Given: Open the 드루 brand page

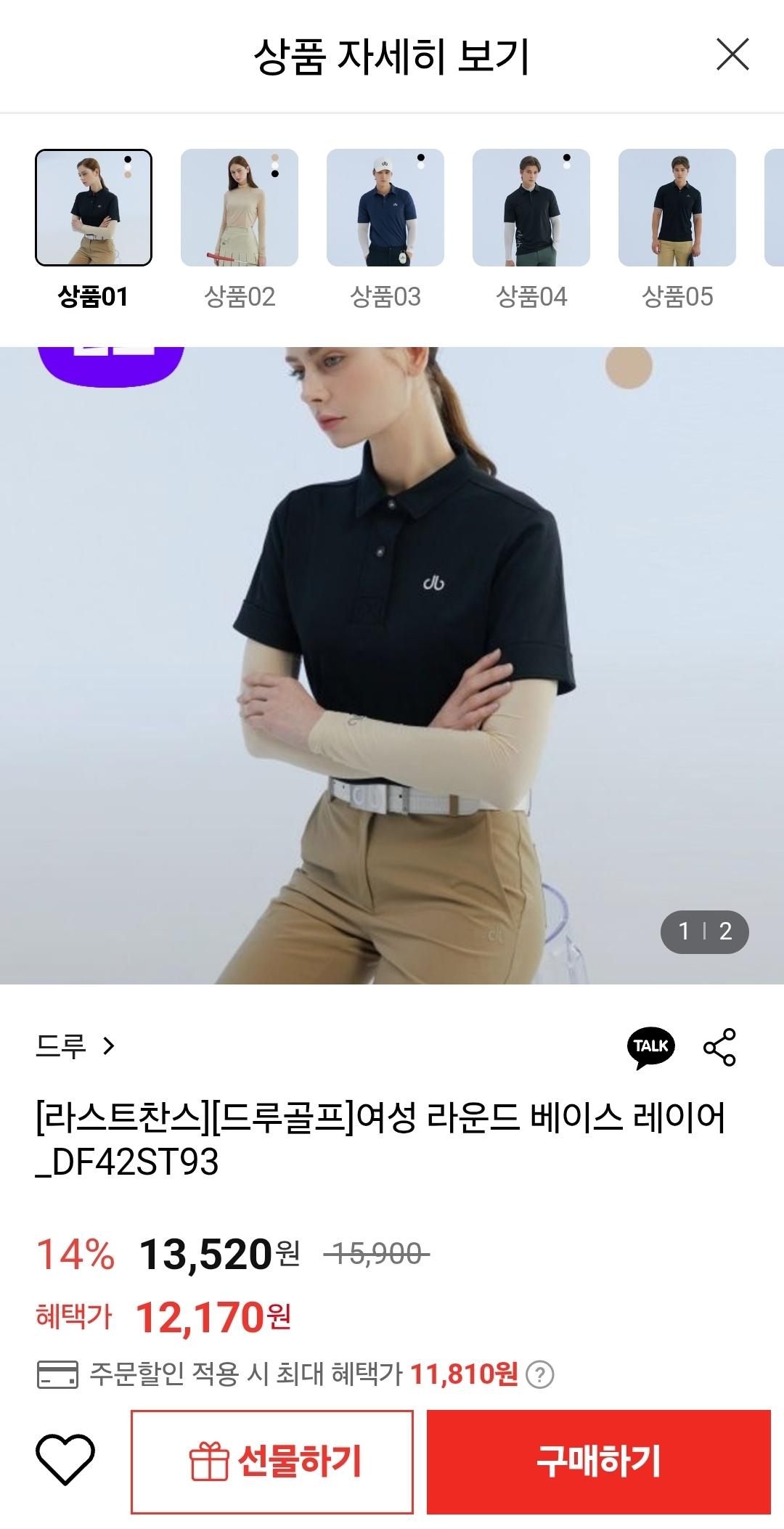Looking at the screenshot, I should coord(75,1045).
